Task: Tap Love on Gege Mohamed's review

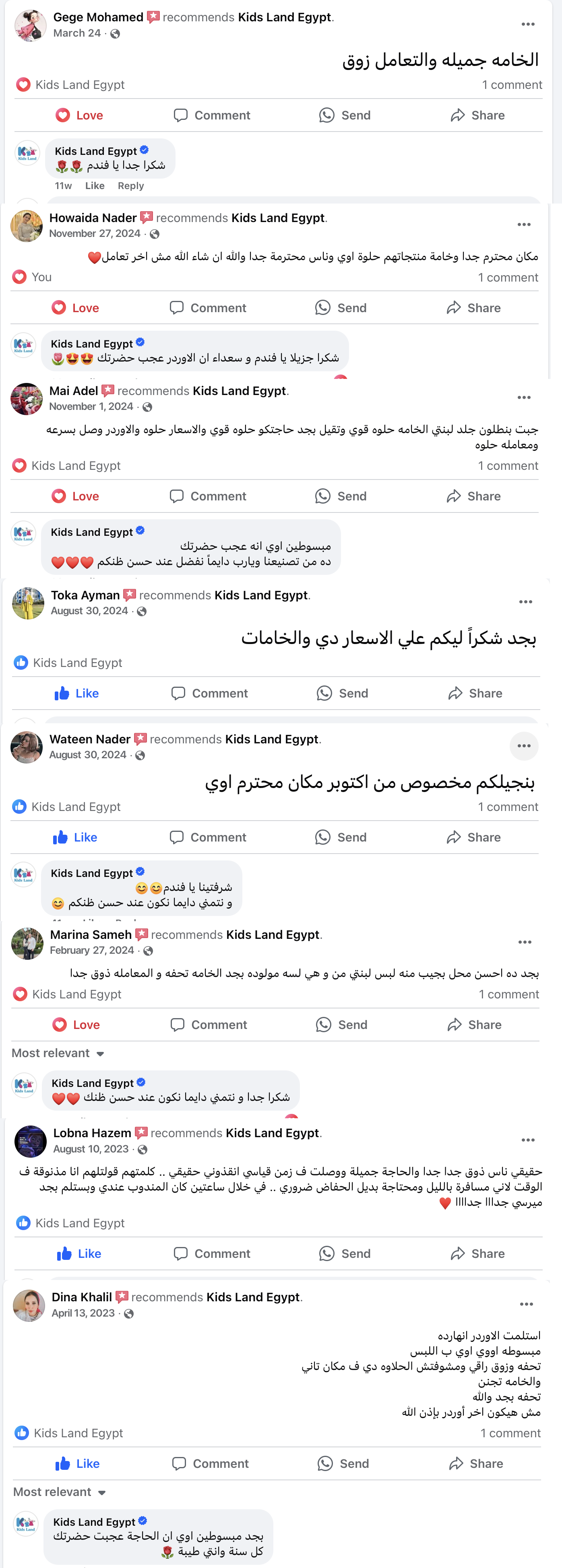Action: 79,115
